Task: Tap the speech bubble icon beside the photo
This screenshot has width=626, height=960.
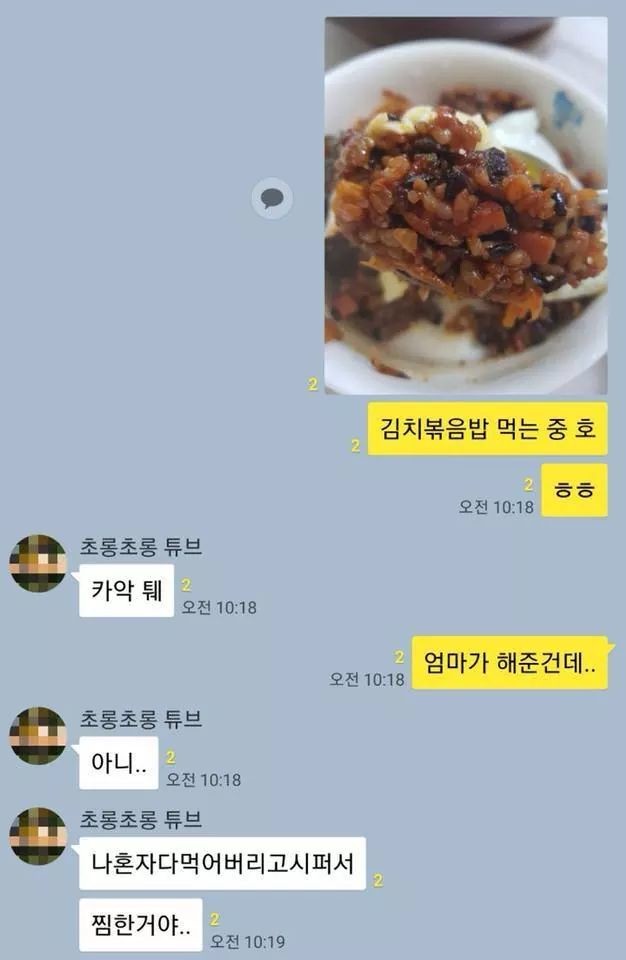Action: [x=272, y=198]
